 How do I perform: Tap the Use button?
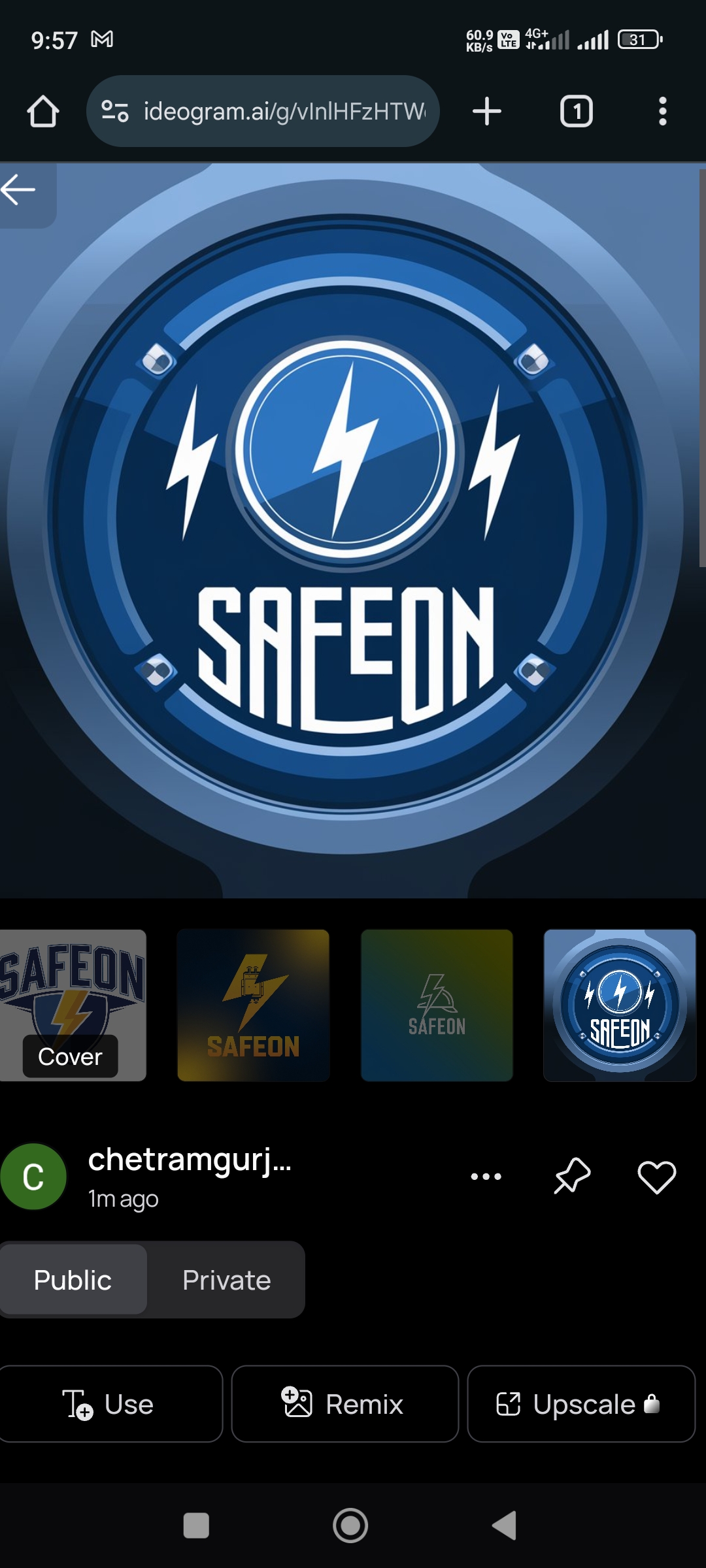[x=110, y=1404]
